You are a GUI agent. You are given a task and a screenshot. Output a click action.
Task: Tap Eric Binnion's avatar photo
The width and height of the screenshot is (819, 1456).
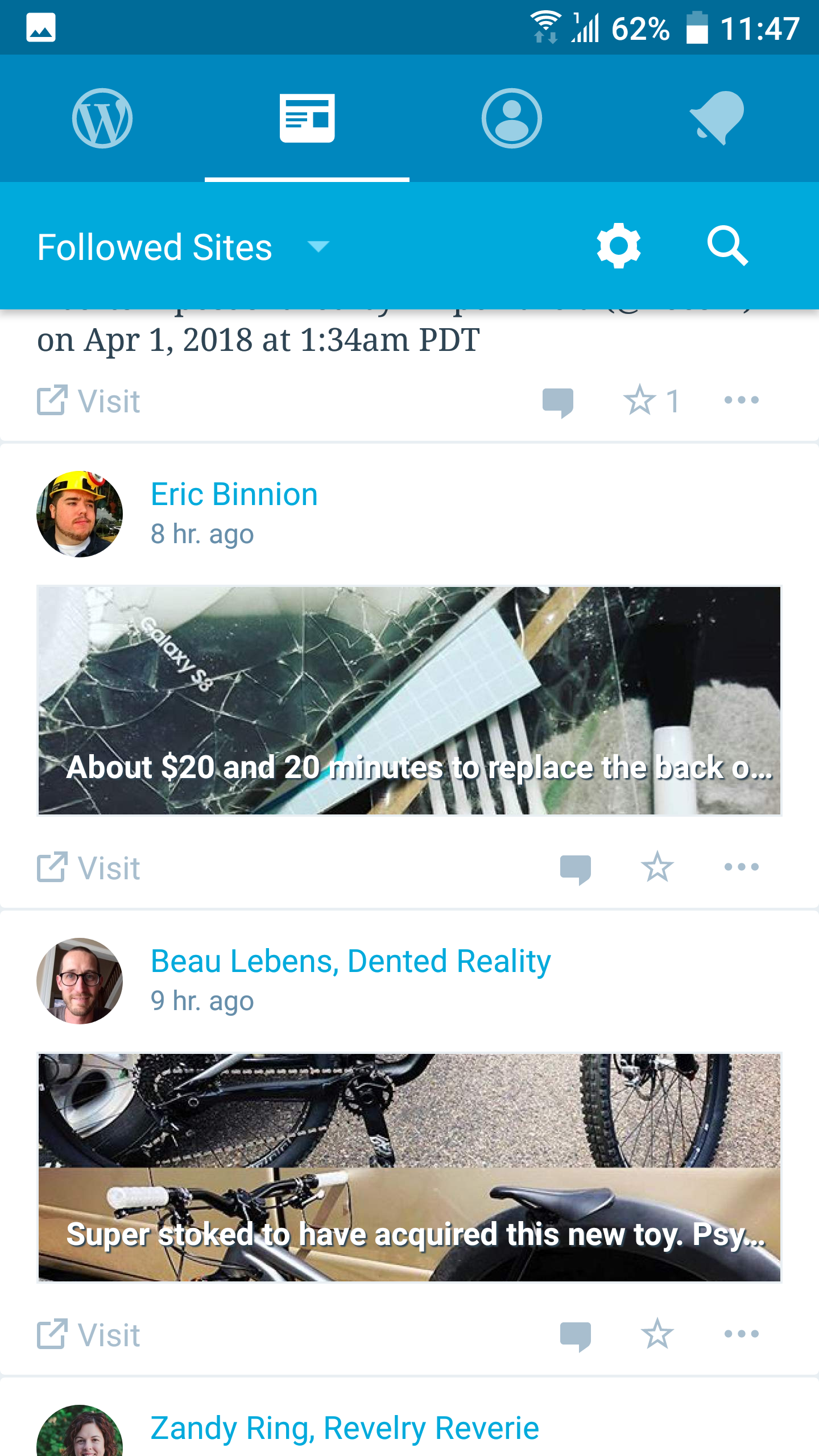pyautogui.click(x=80, y=512)
